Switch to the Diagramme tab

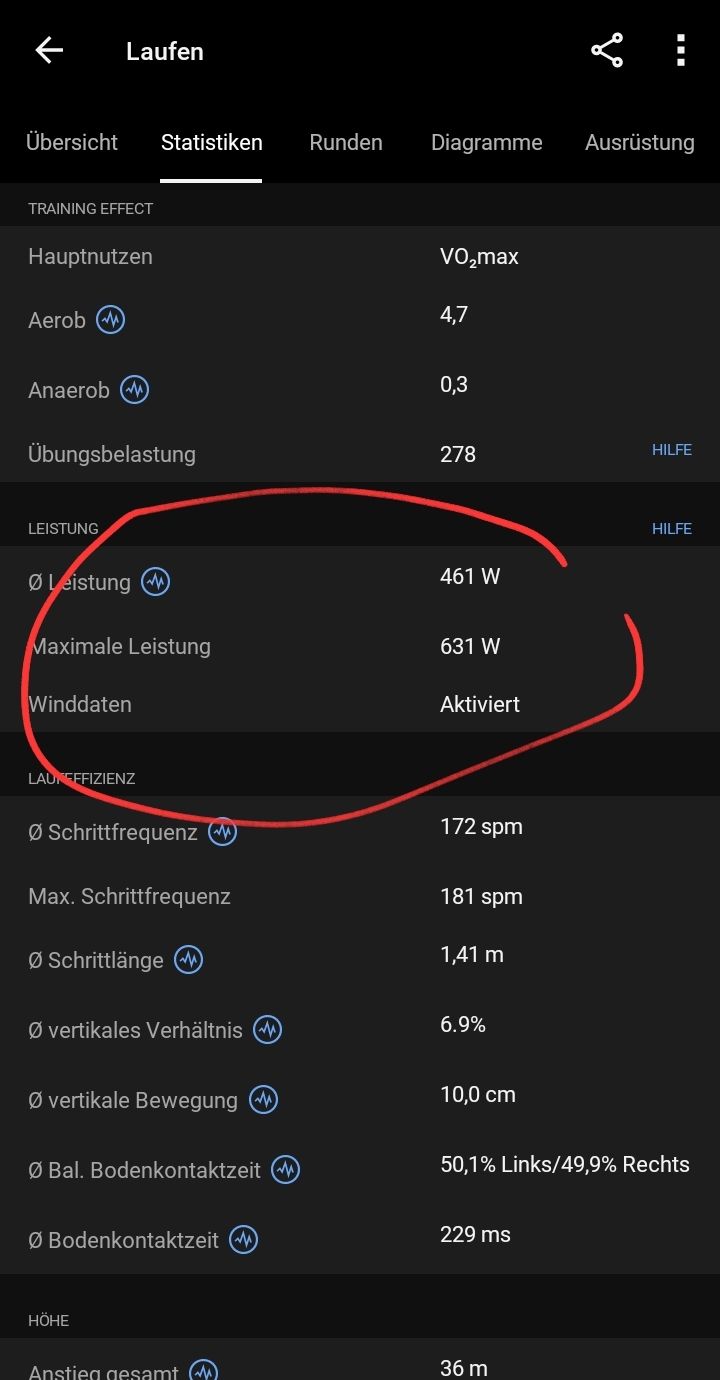tap(486, 142)
